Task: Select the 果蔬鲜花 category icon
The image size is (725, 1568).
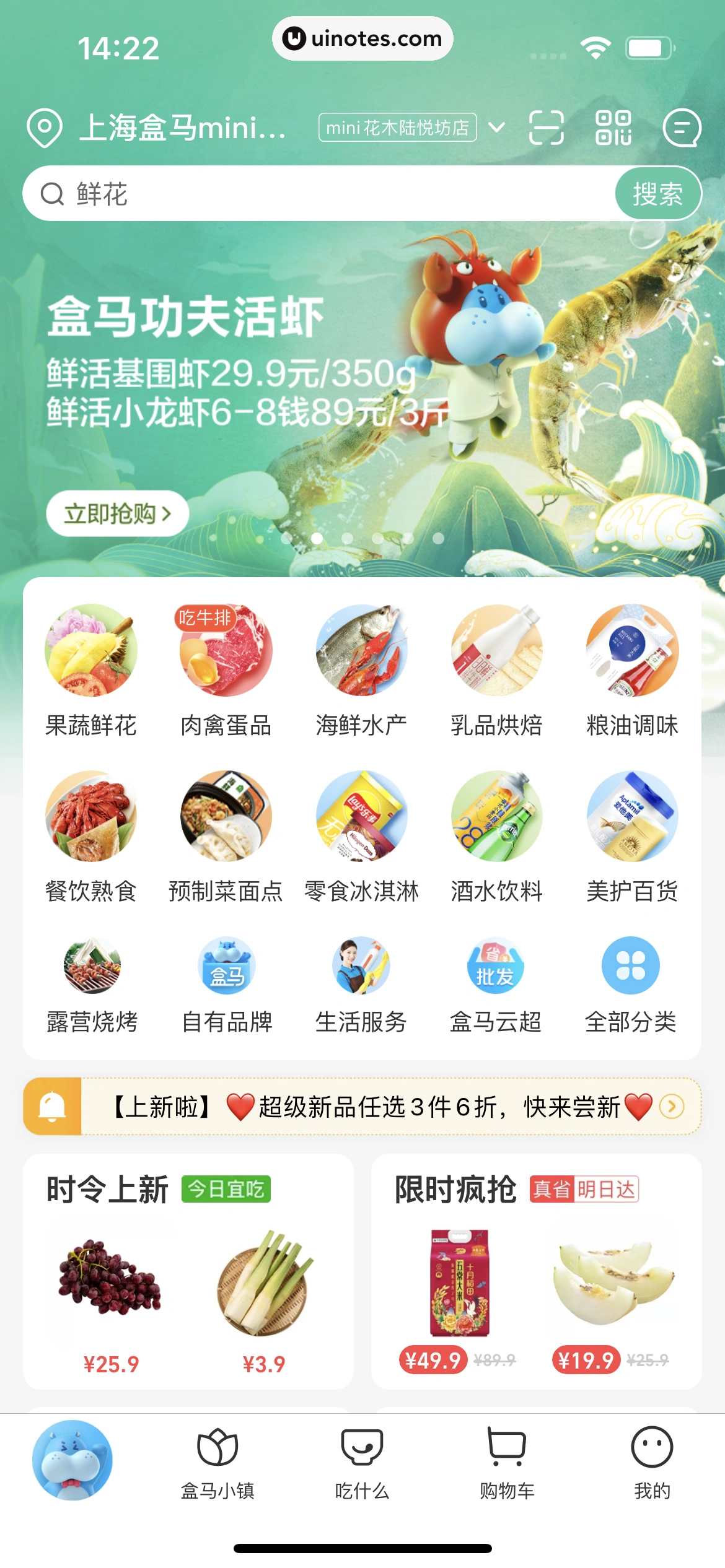Action: click(x=91, y=650)
